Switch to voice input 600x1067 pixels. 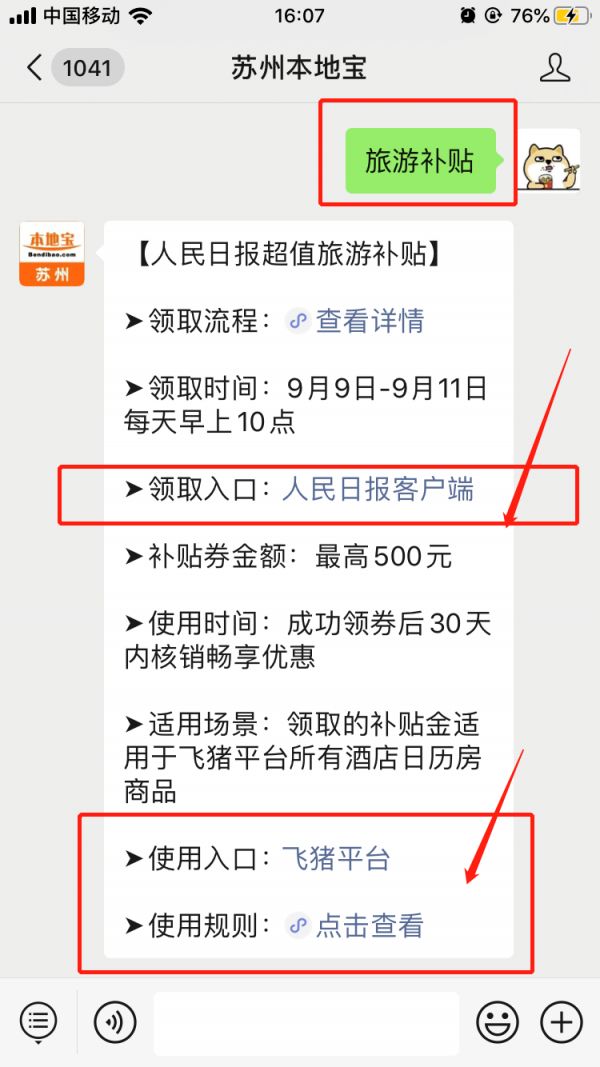(x=115, y=1022)
